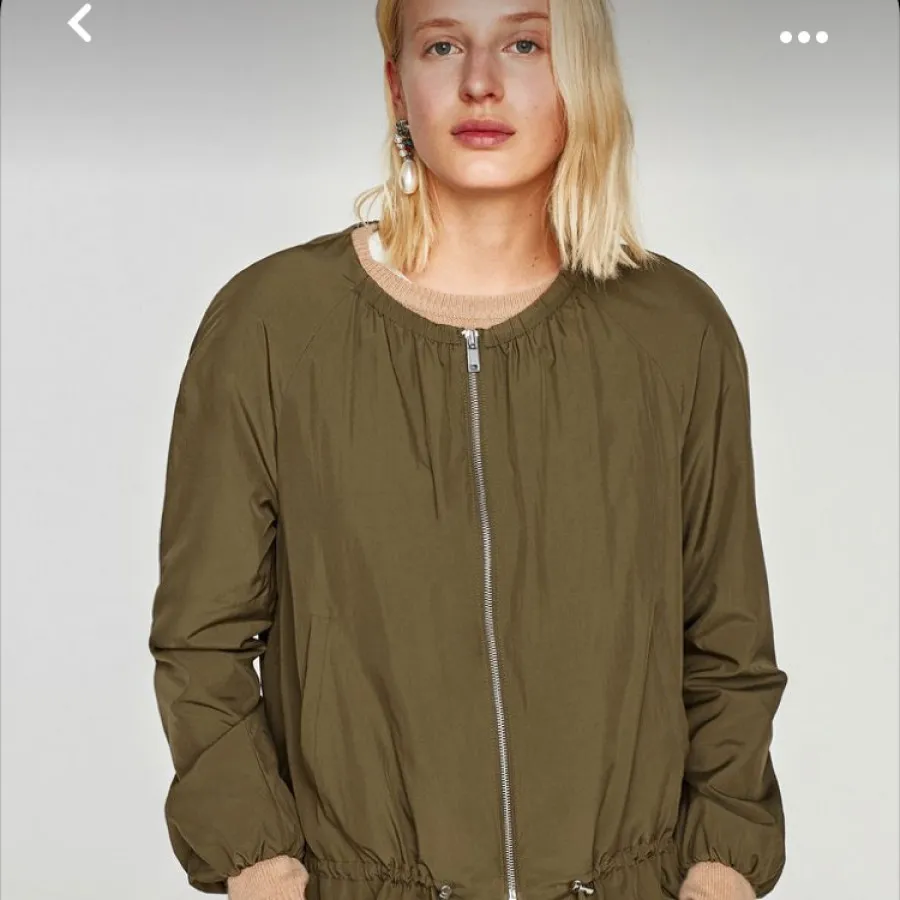Open the three-dot overflow menu

tap(803, 37)
